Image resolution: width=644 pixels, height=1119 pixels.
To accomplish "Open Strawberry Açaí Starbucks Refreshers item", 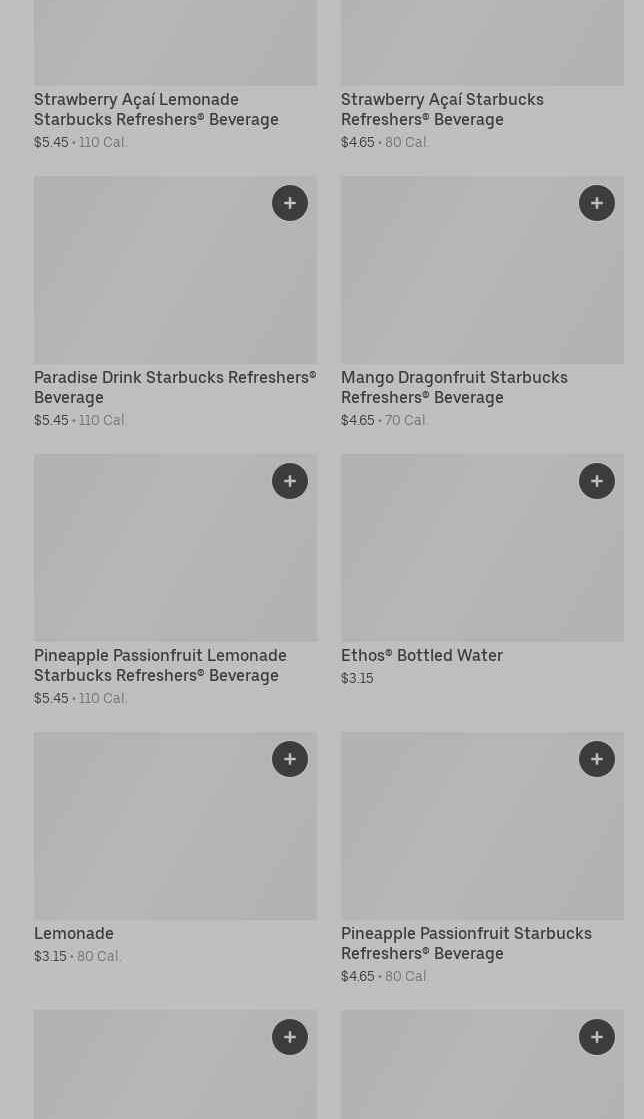I will point(442,109).
